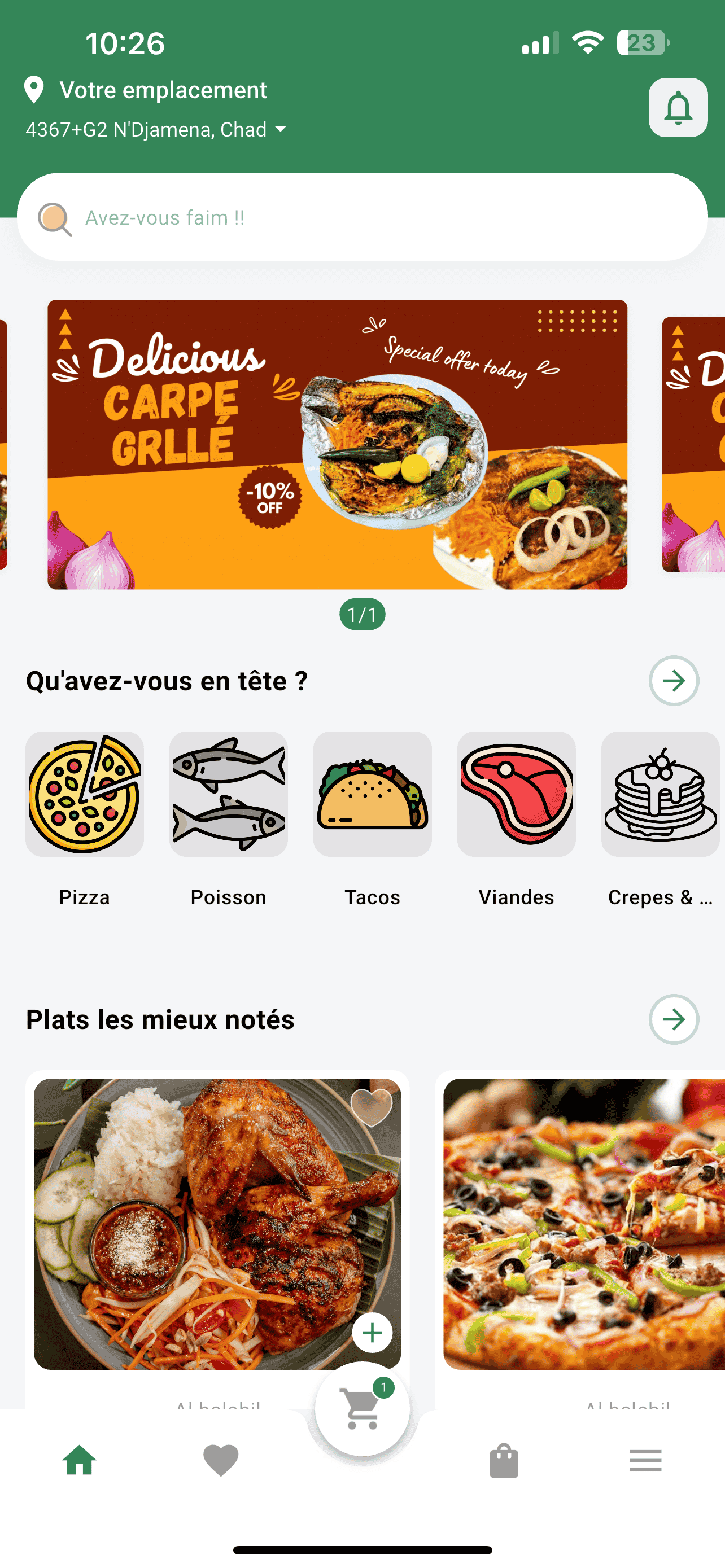Open the Crepes category
This screenshot has width=725, height=1568.
point(660,793)
